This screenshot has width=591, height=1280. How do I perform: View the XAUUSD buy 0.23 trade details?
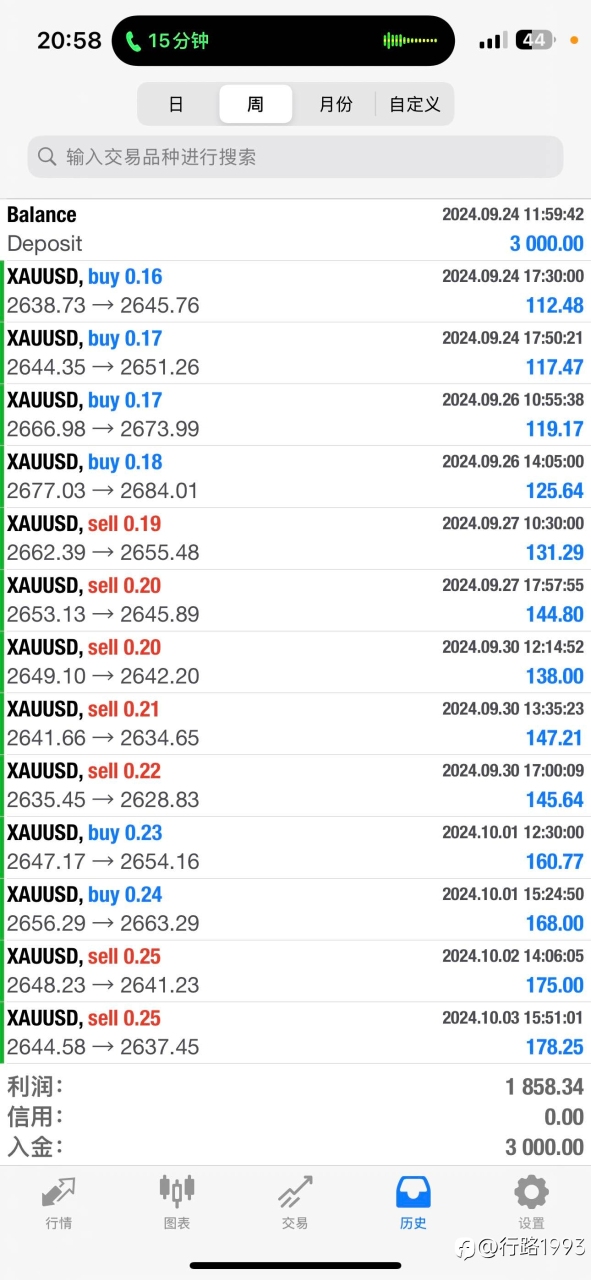(x=295, y=847)
